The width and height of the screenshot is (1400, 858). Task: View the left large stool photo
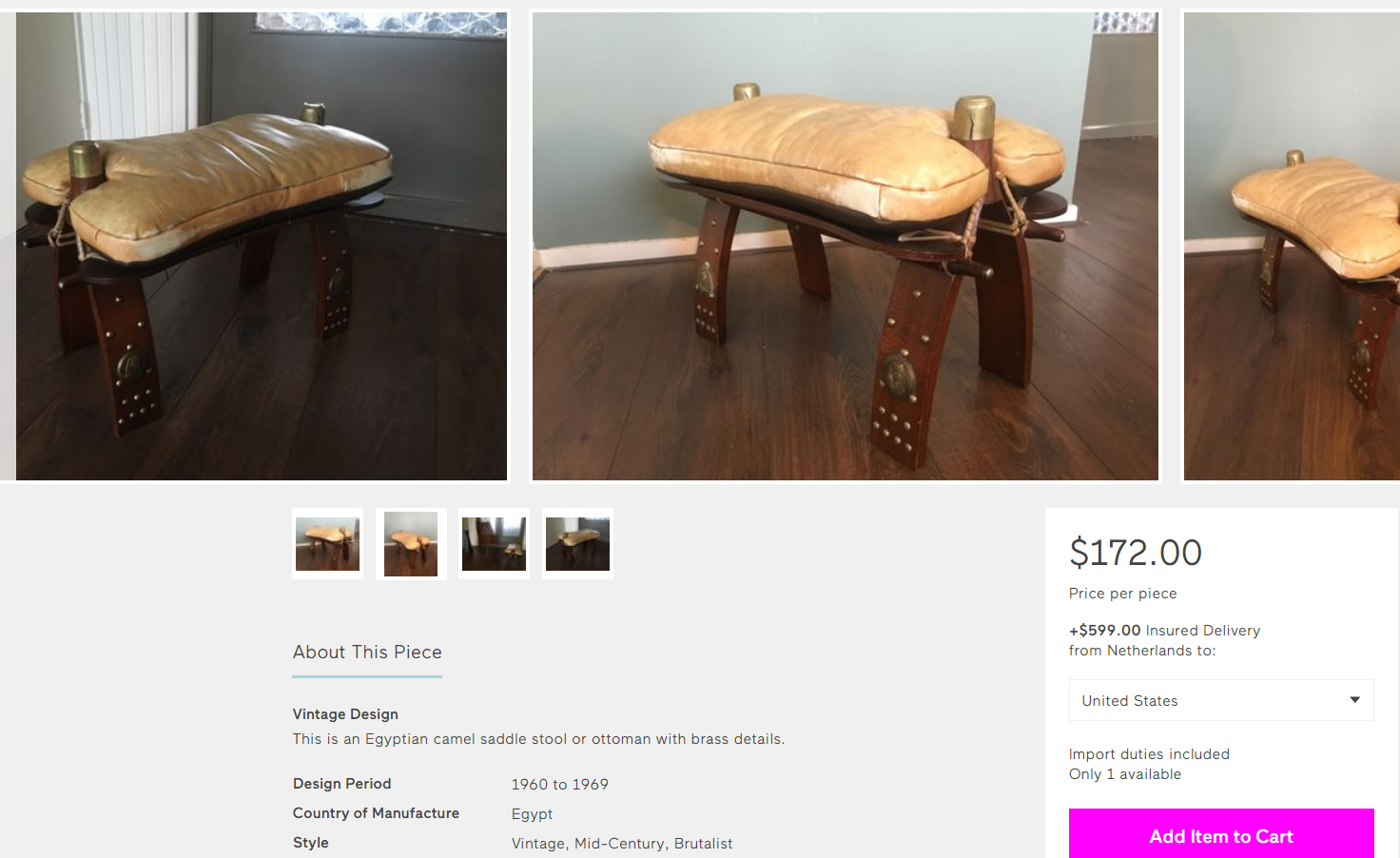pos(261,245)
